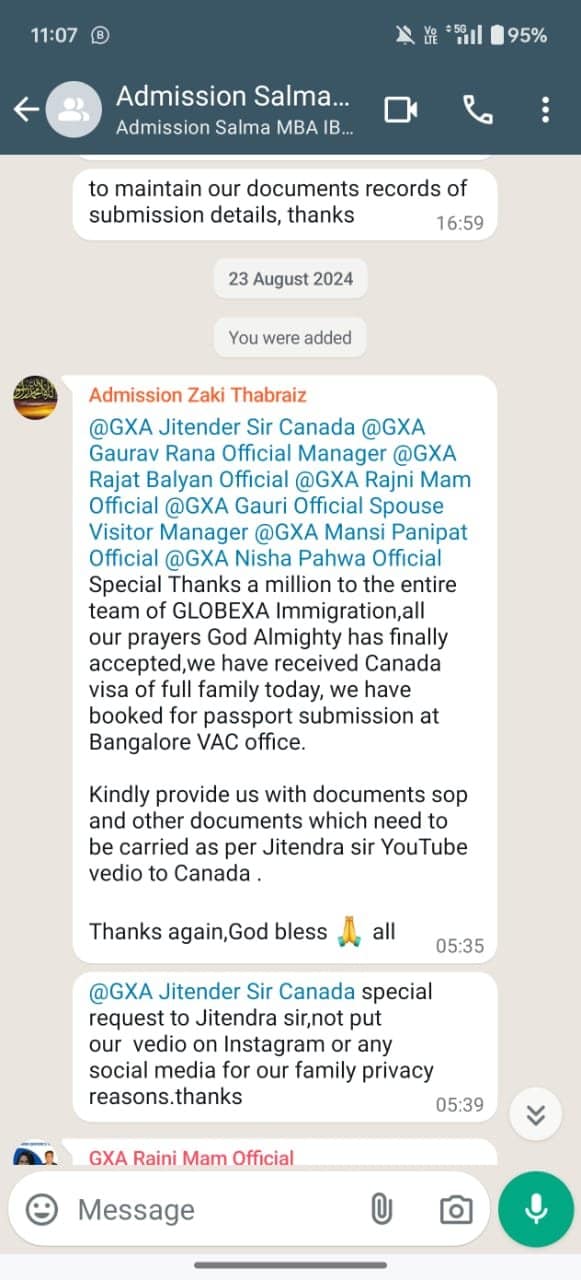Attach a file using the paperclip icon
The width and height of the screenshot is (581, 1280).
click(380, 1210)
